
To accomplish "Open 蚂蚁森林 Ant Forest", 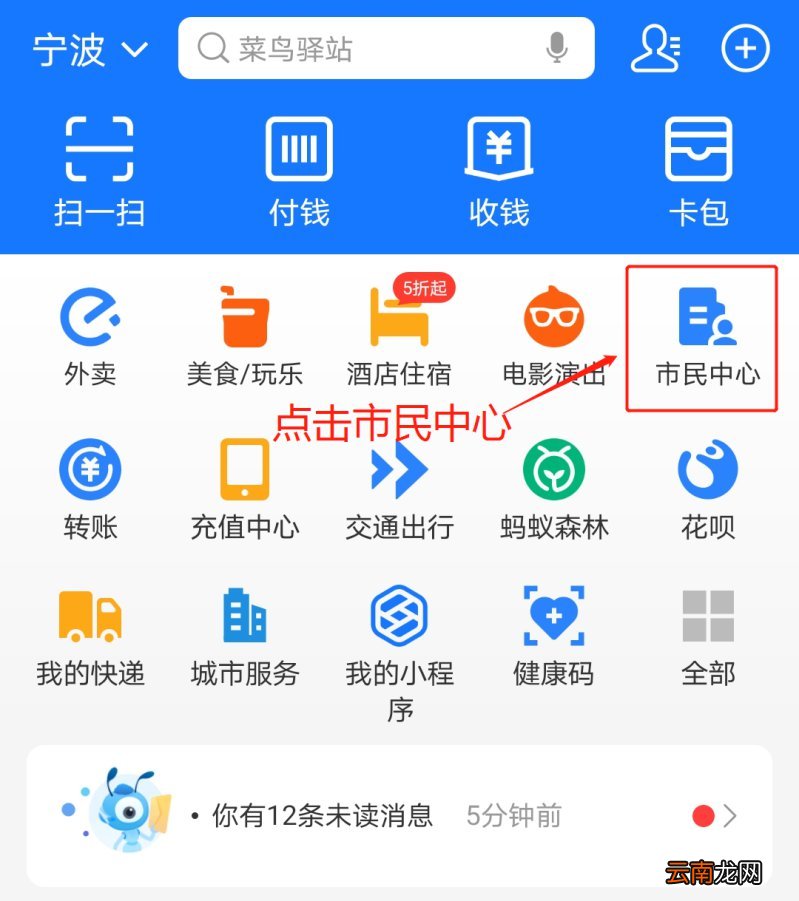I will tap(552, 485).
